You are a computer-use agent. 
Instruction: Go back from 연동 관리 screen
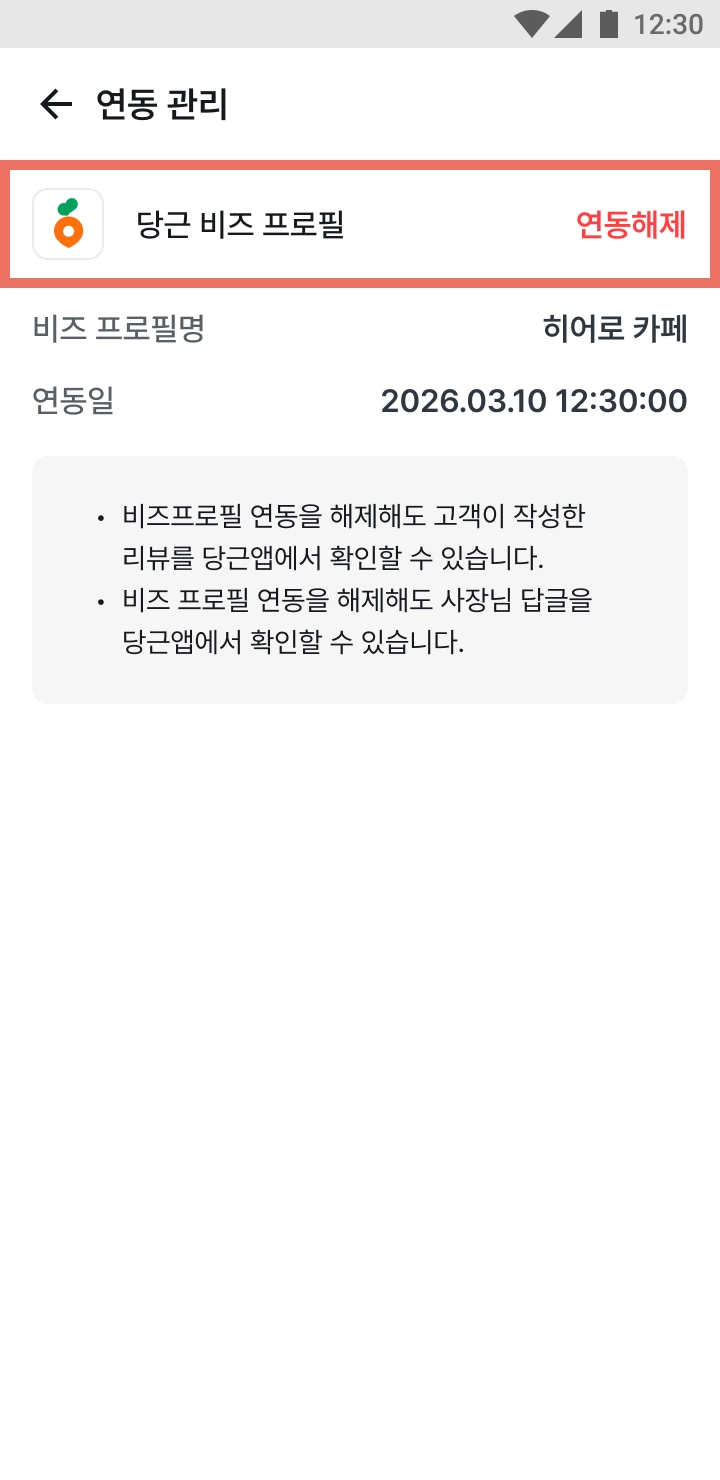(x=56, y=104)
